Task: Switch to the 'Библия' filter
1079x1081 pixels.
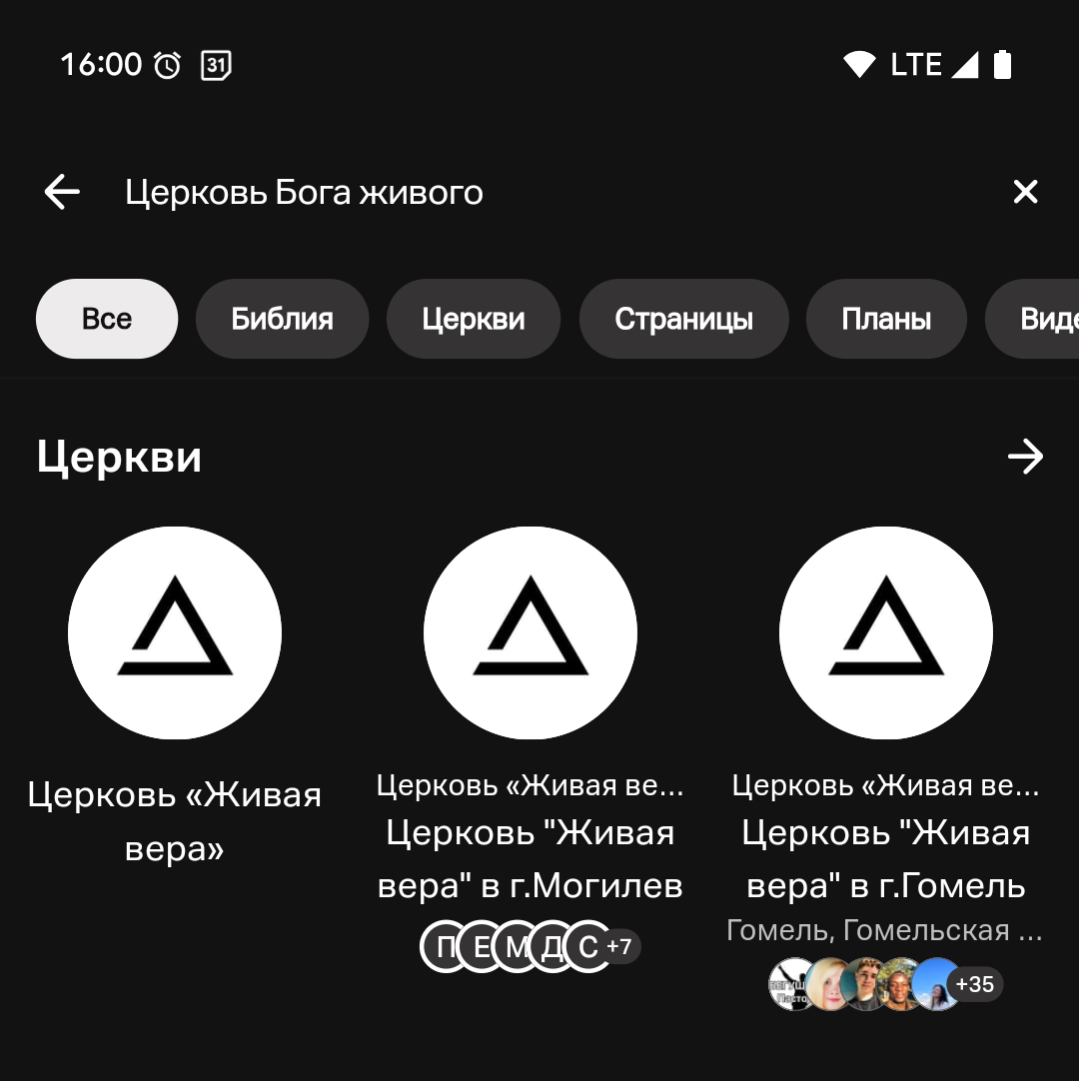Action: [282, 319]
